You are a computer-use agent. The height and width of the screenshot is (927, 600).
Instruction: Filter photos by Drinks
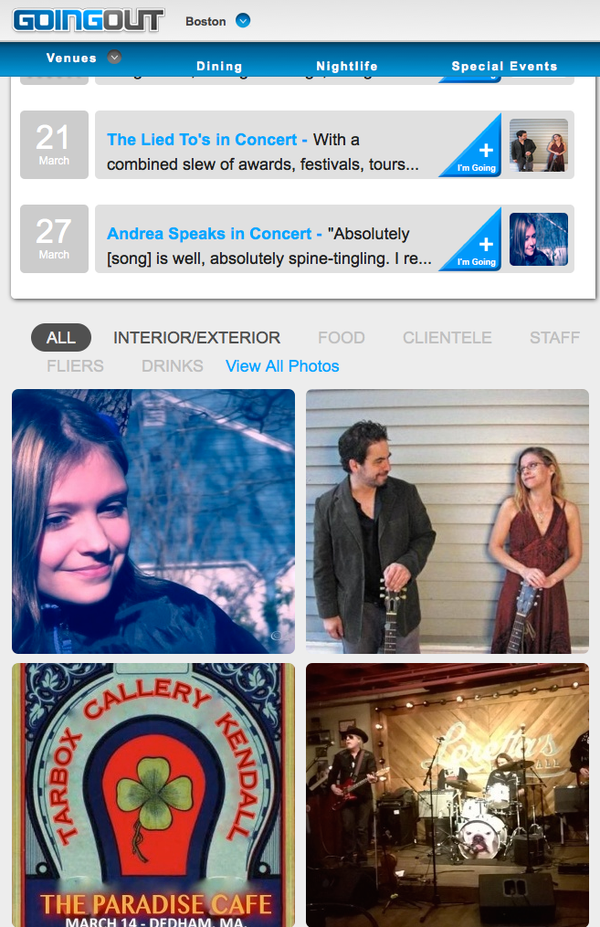point(172,366)
